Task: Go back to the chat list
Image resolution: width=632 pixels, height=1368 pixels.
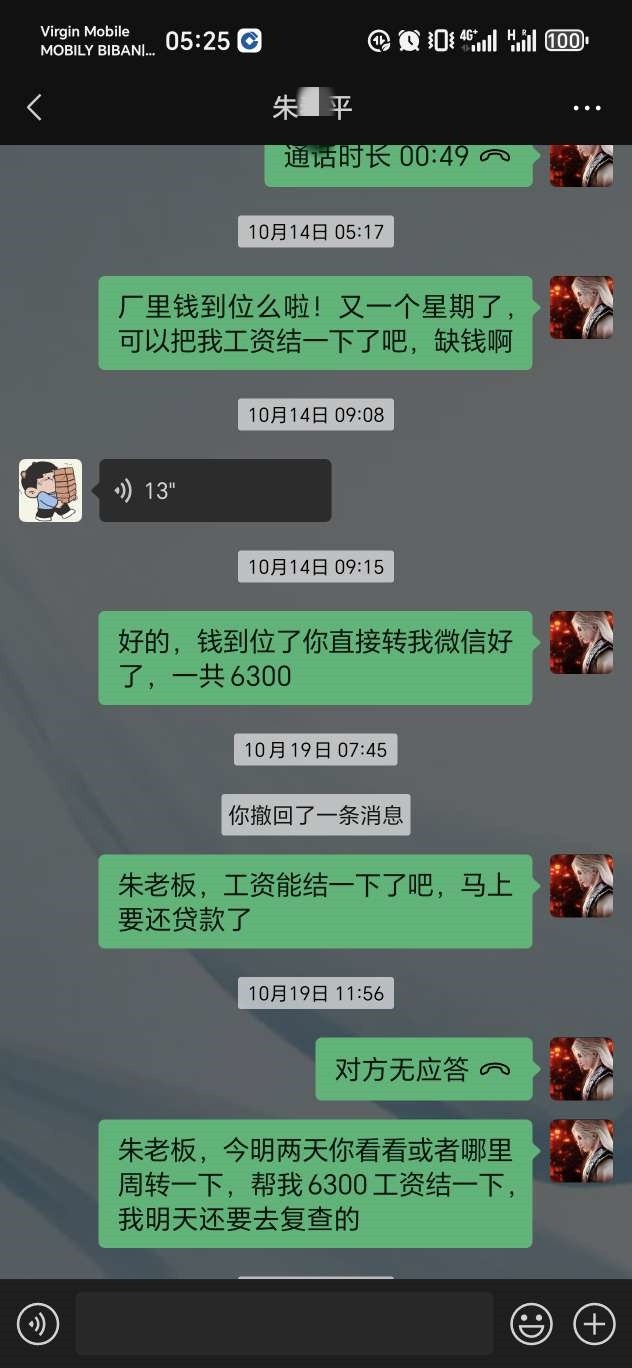Action: coord(34,107)
